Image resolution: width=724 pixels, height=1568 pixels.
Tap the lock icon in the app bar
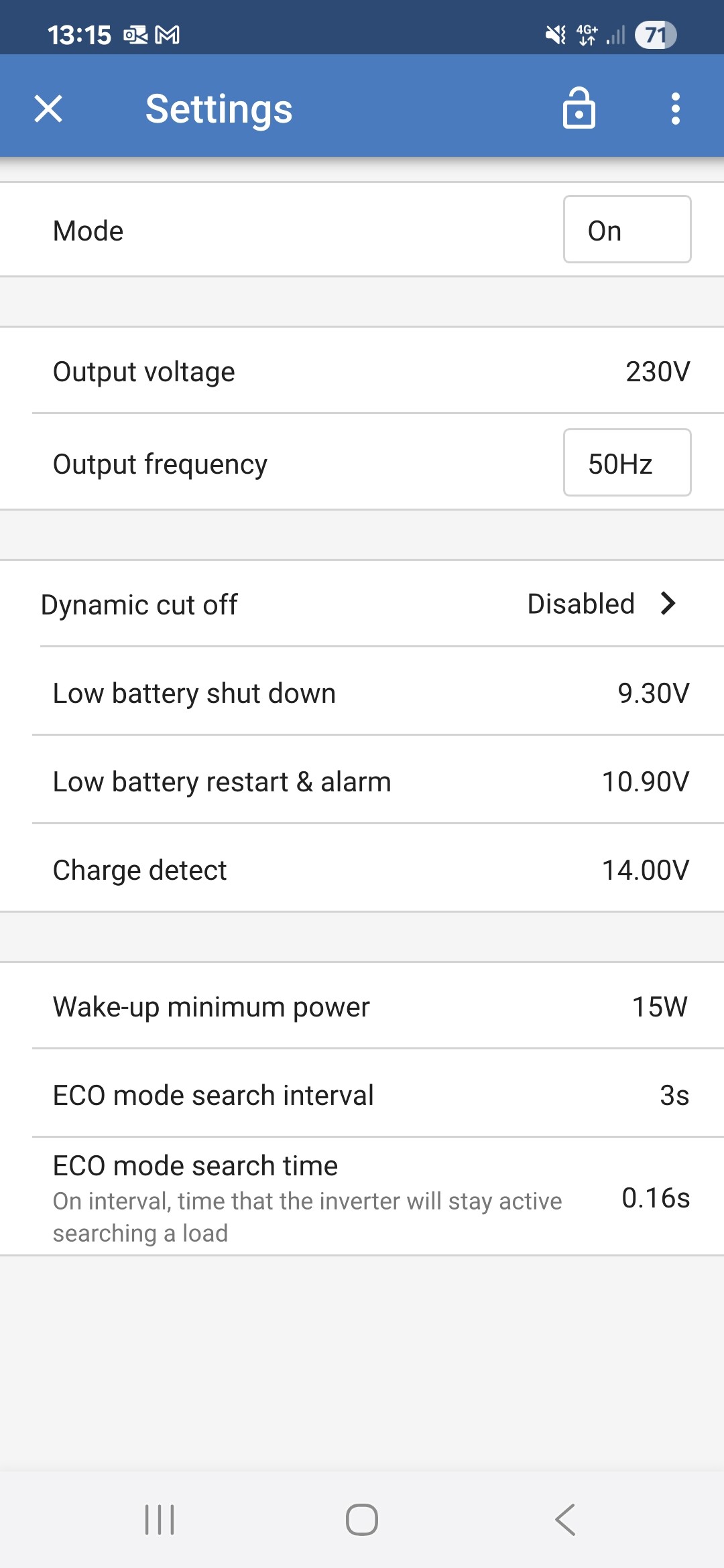point(579,108)
